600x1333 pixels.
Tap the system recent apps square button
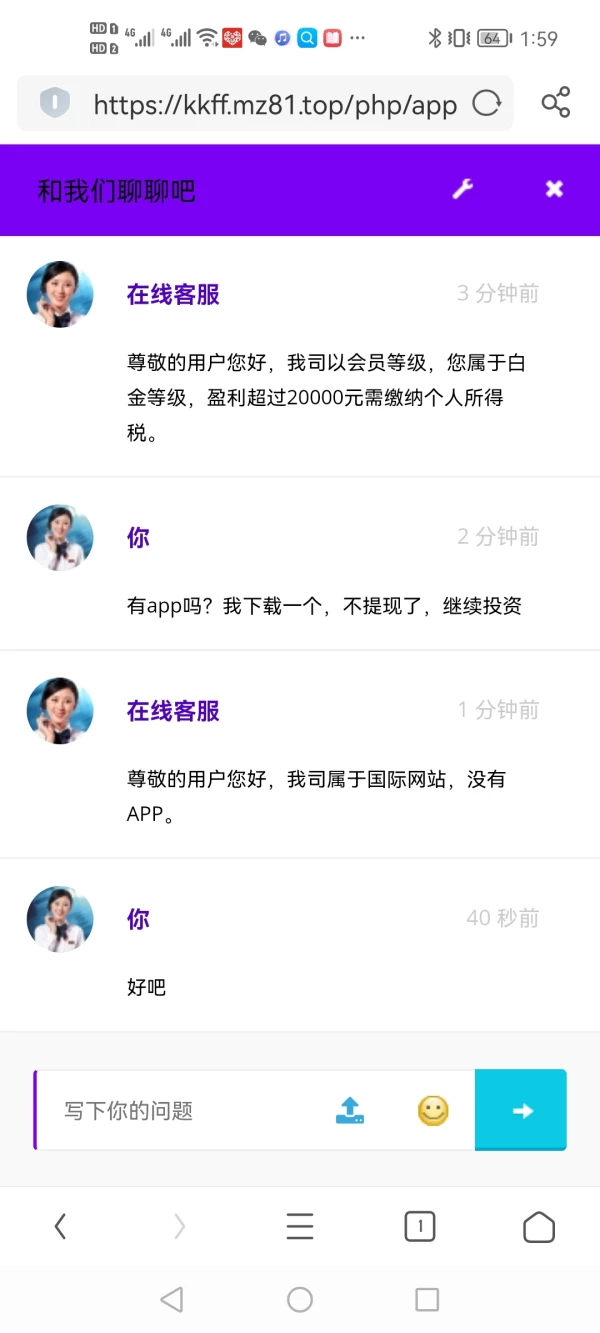coord(427,1299)
